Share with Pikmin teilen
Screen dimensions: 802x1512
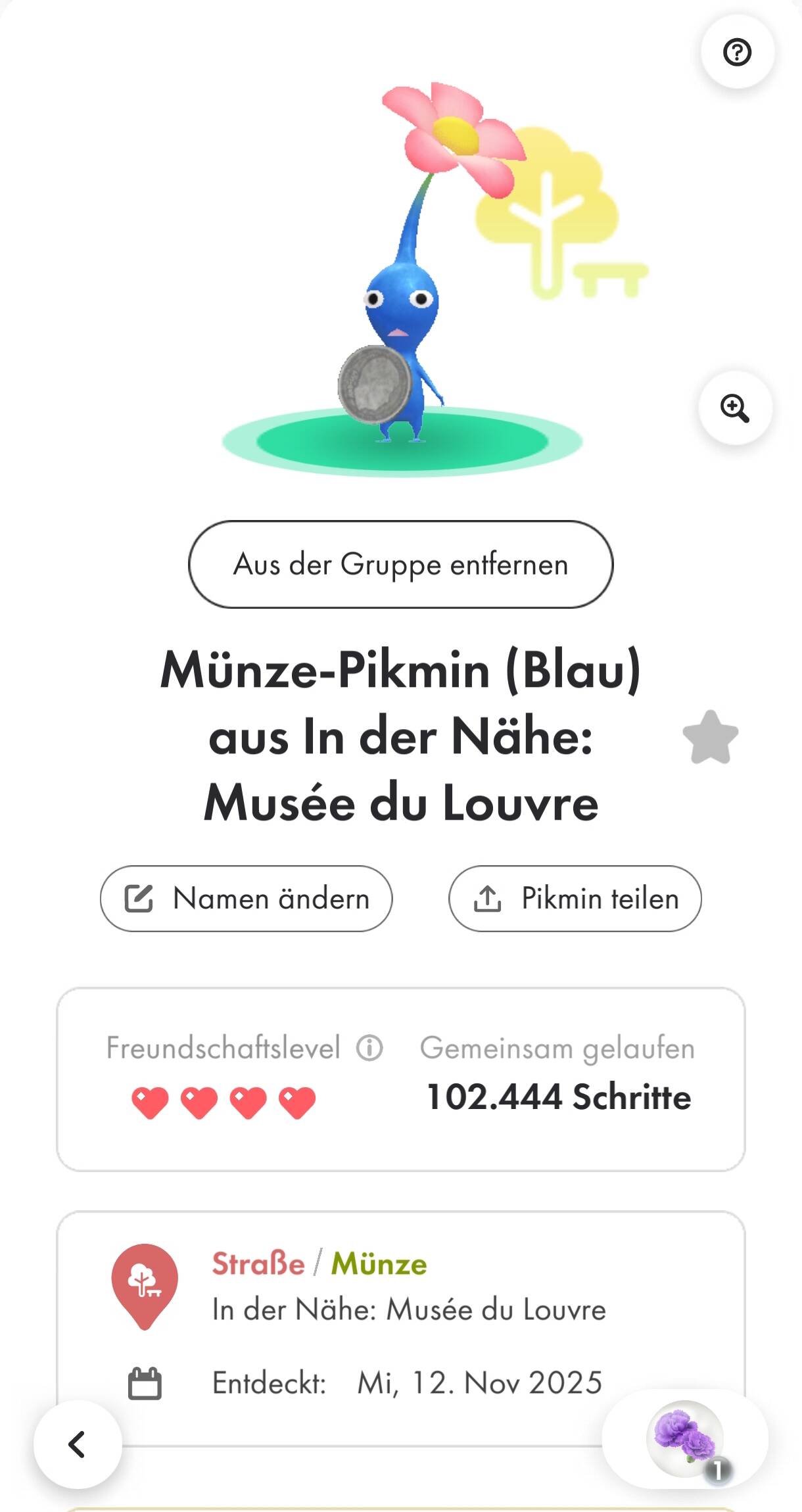(575, 899)
